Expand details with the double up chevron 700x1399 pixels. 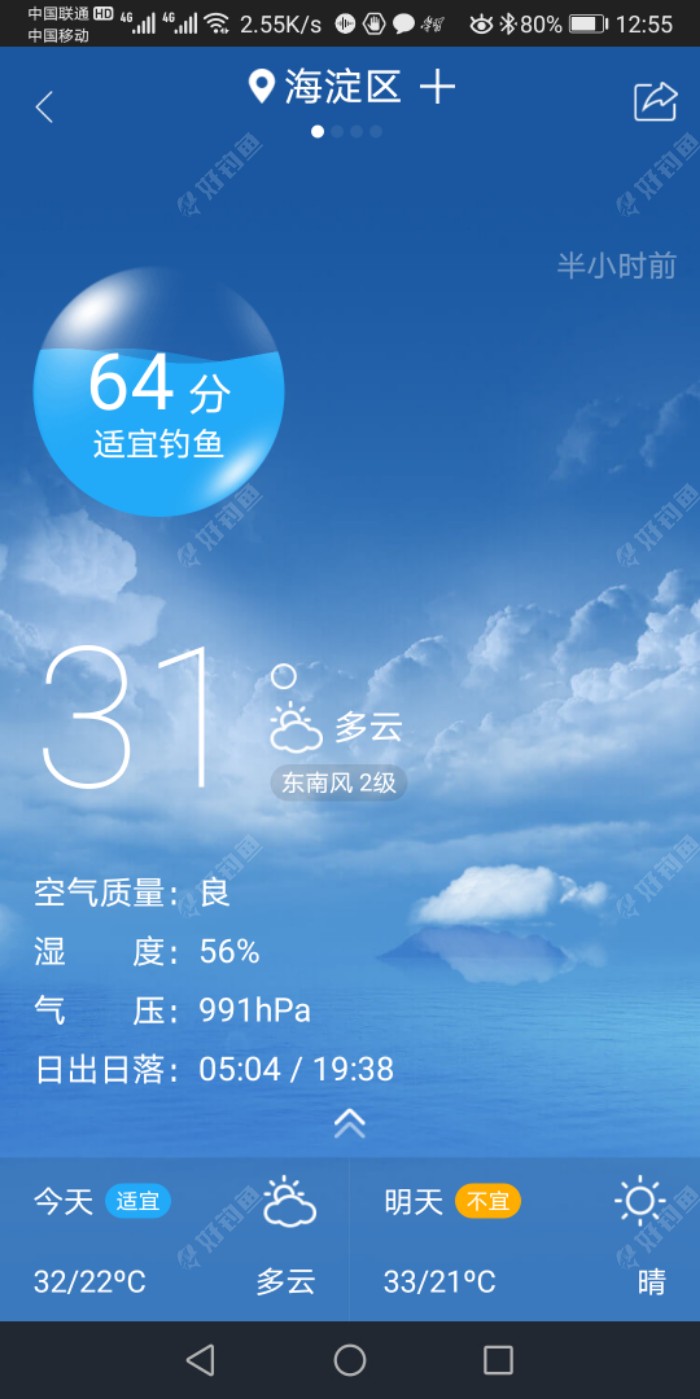pos(349,1123)
